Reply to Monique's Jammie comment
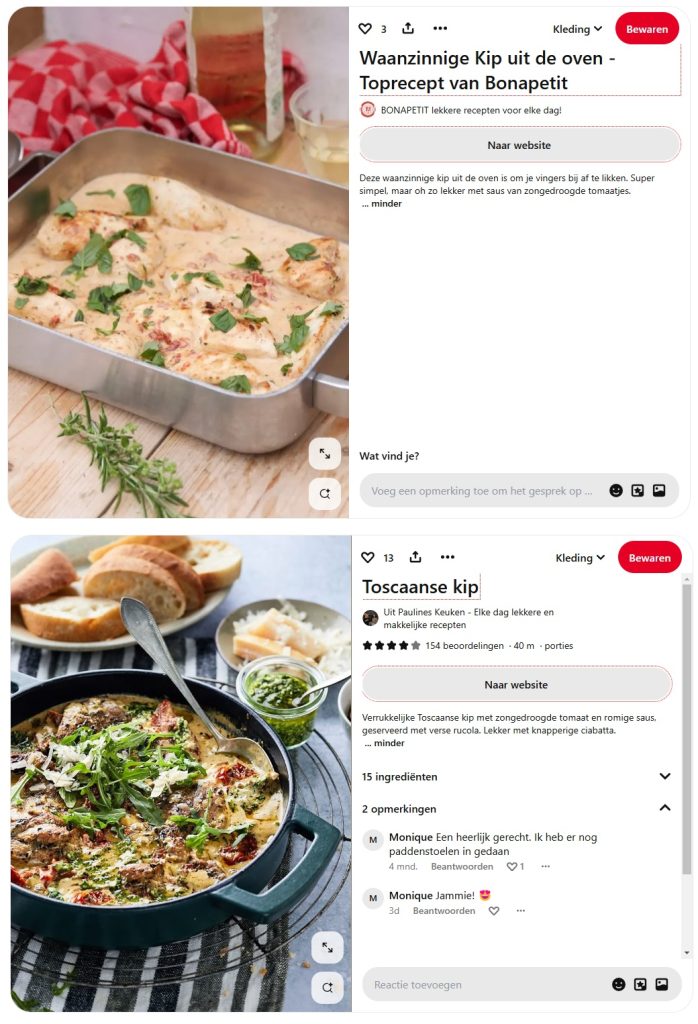 click(x=444, y=911)
